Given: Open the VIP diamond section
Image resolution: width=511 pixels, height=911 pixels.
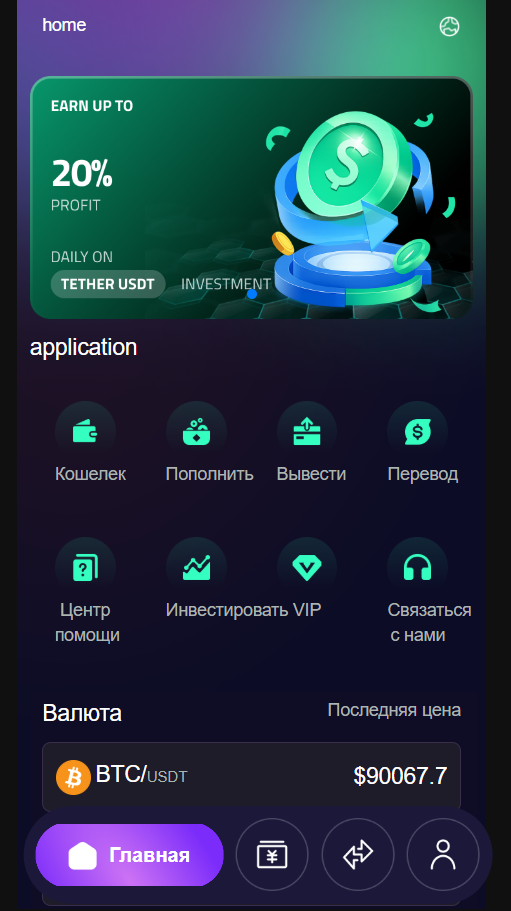Looking at the screenshot, I should click(x=307, y=578).
